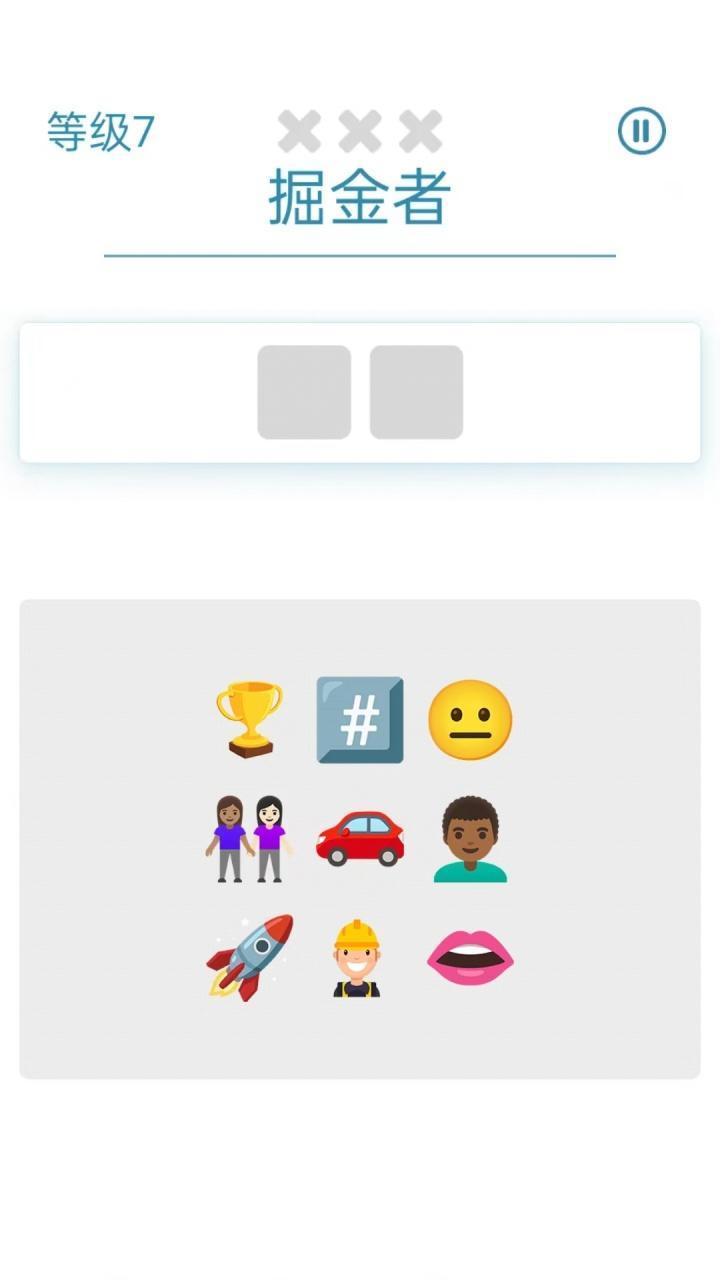The image size is (720, 1280).
Task: Pick the hash key emoji
Action: 360,720
